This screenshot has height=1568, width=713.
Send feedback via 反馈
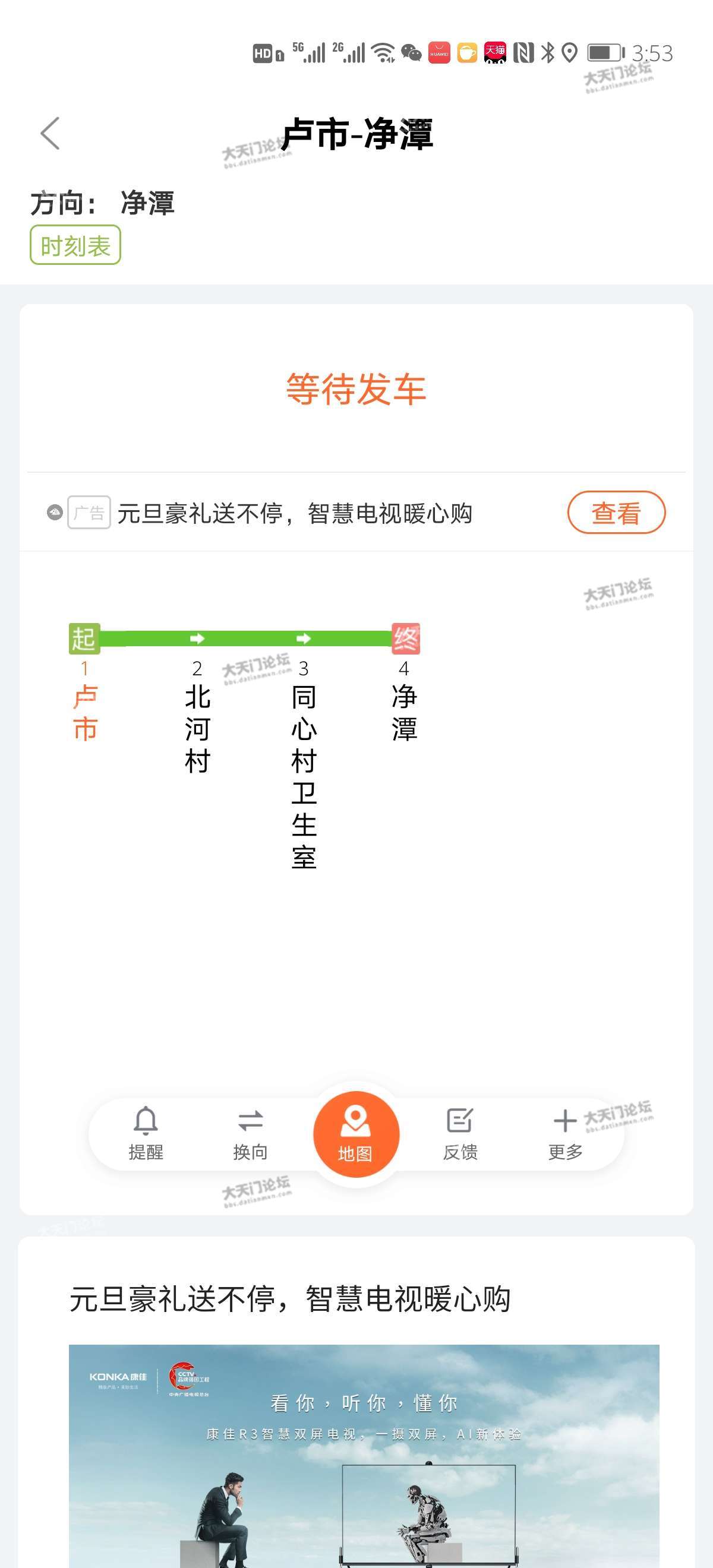click(460, 1133)
